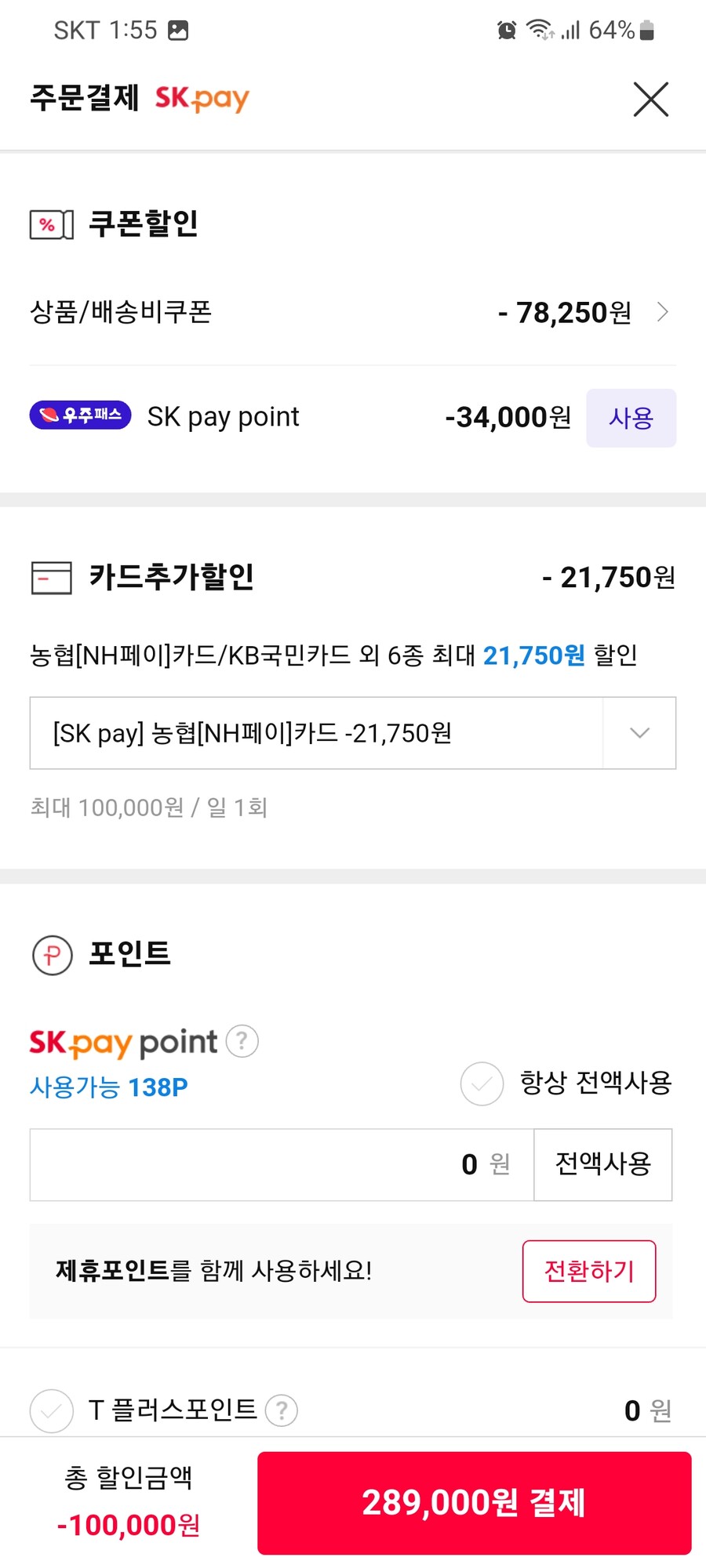The height and width of the screenshot is (1568, 706).
Task: Click the 우주패스 badge next to SK pay point
Action: click(x=80, y=416)
